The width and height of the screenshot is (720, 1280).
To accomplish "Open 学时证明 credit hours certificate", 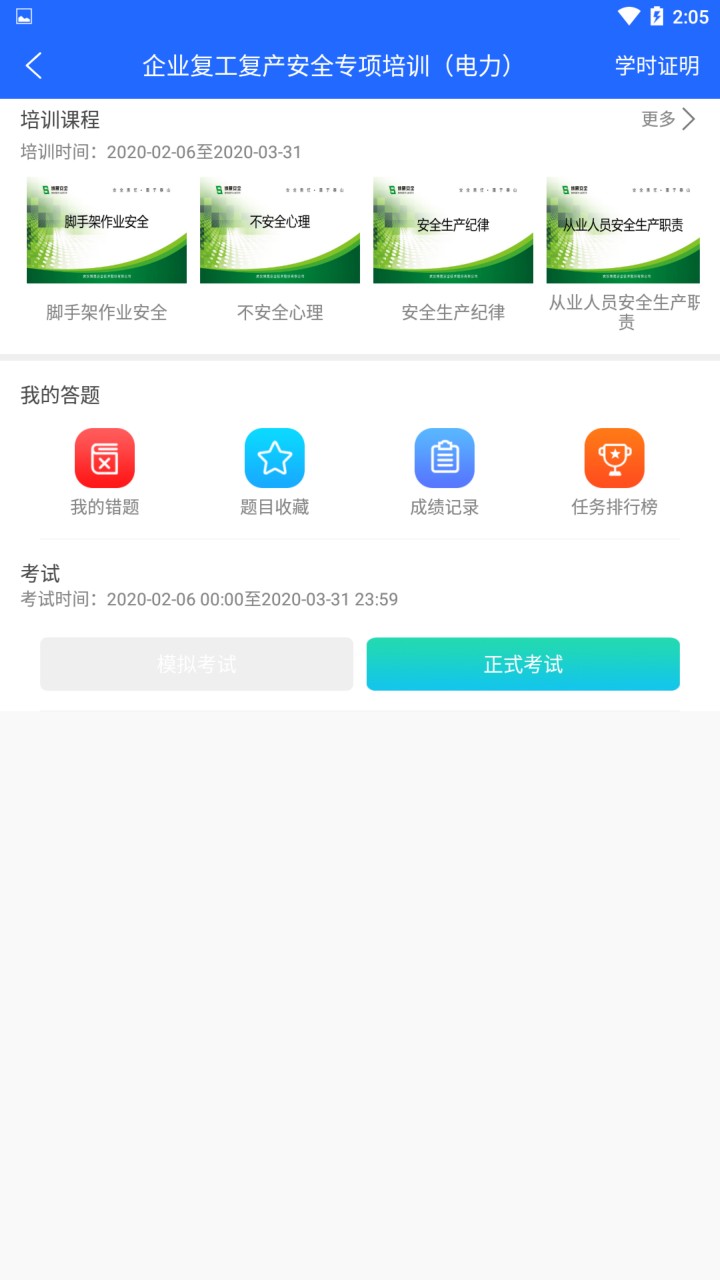I will (656, 65).
